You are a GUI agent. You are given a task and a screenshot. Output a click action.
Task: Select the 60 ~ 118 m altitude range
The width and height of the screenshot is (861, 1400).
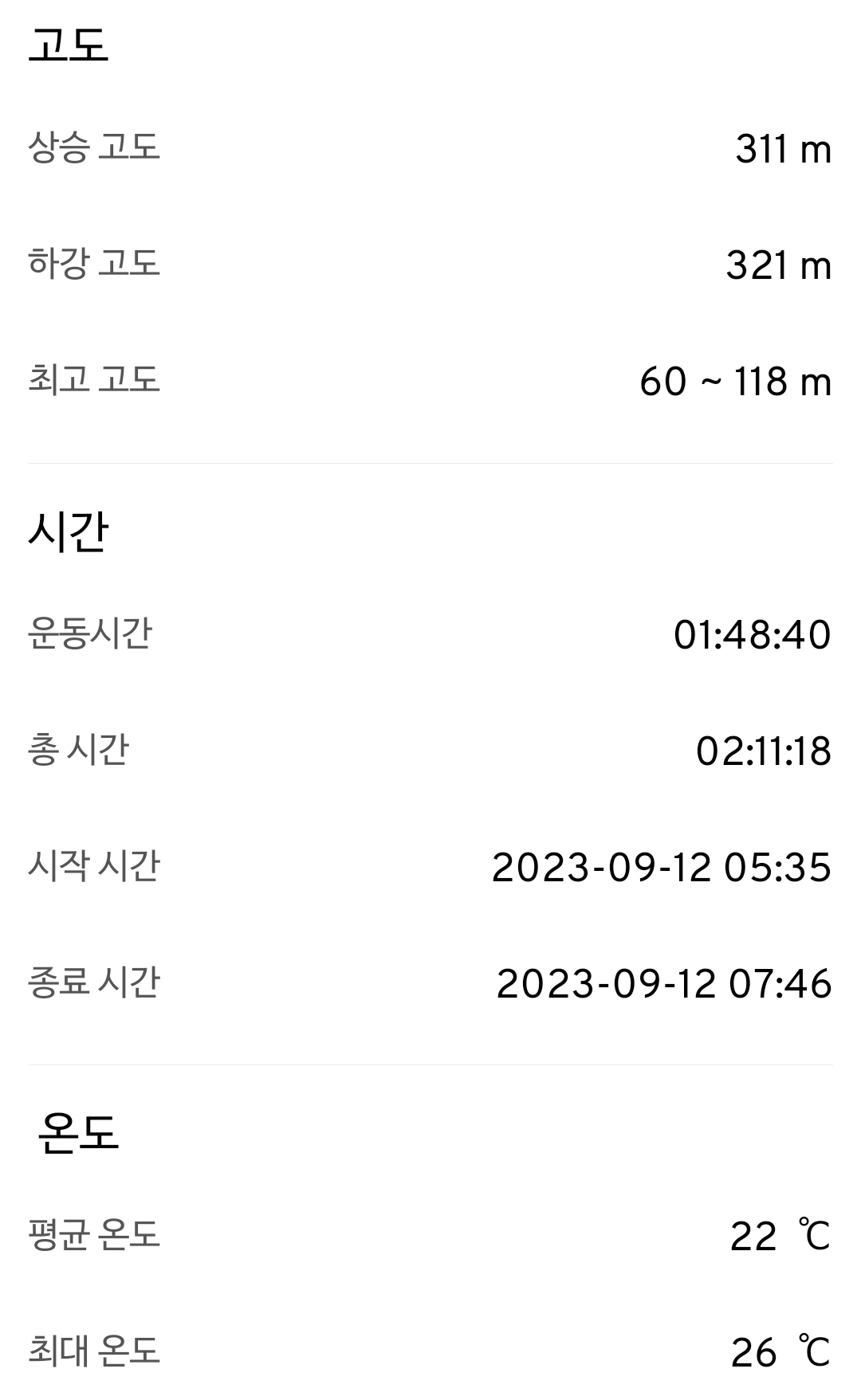[733, 382]
